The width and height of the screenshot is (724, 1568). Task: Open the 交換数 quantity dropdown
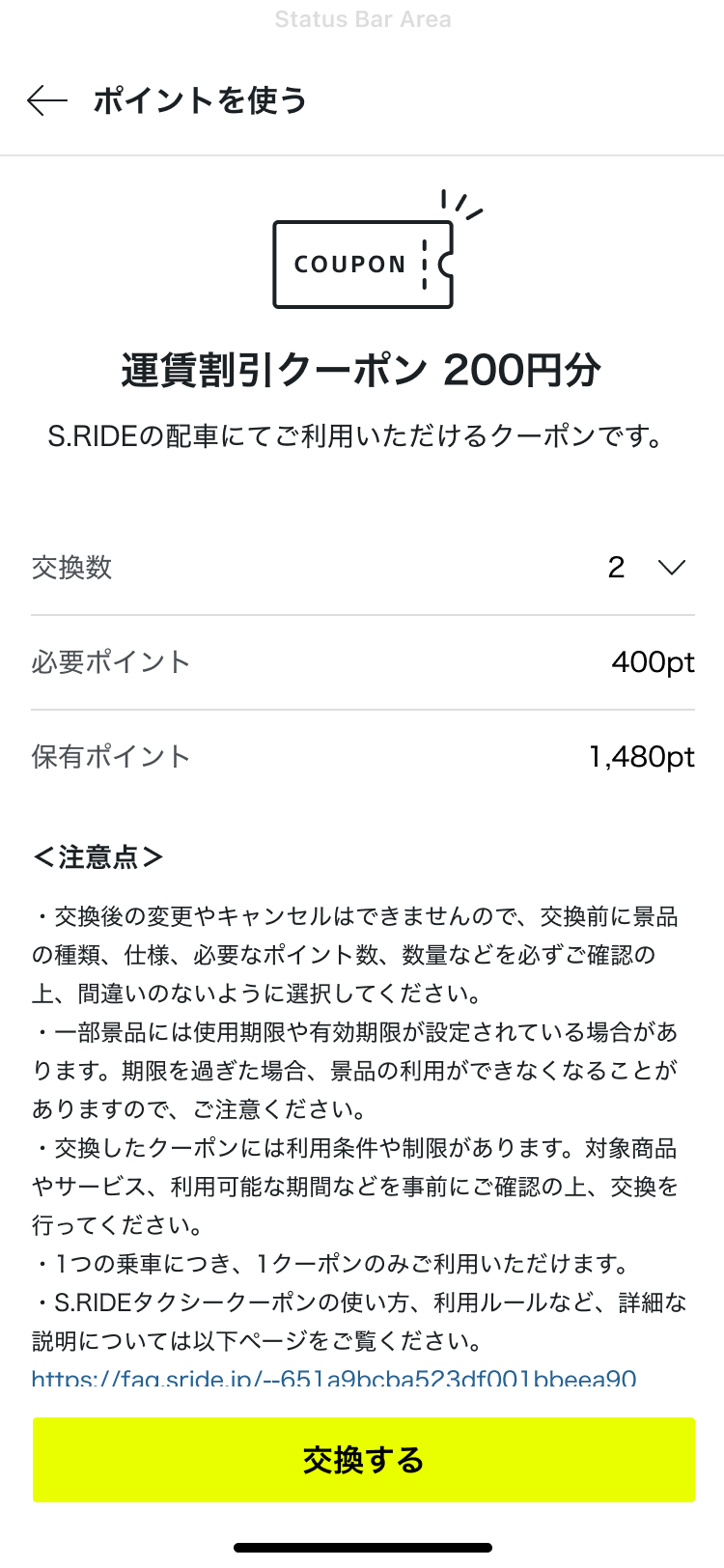647,567
